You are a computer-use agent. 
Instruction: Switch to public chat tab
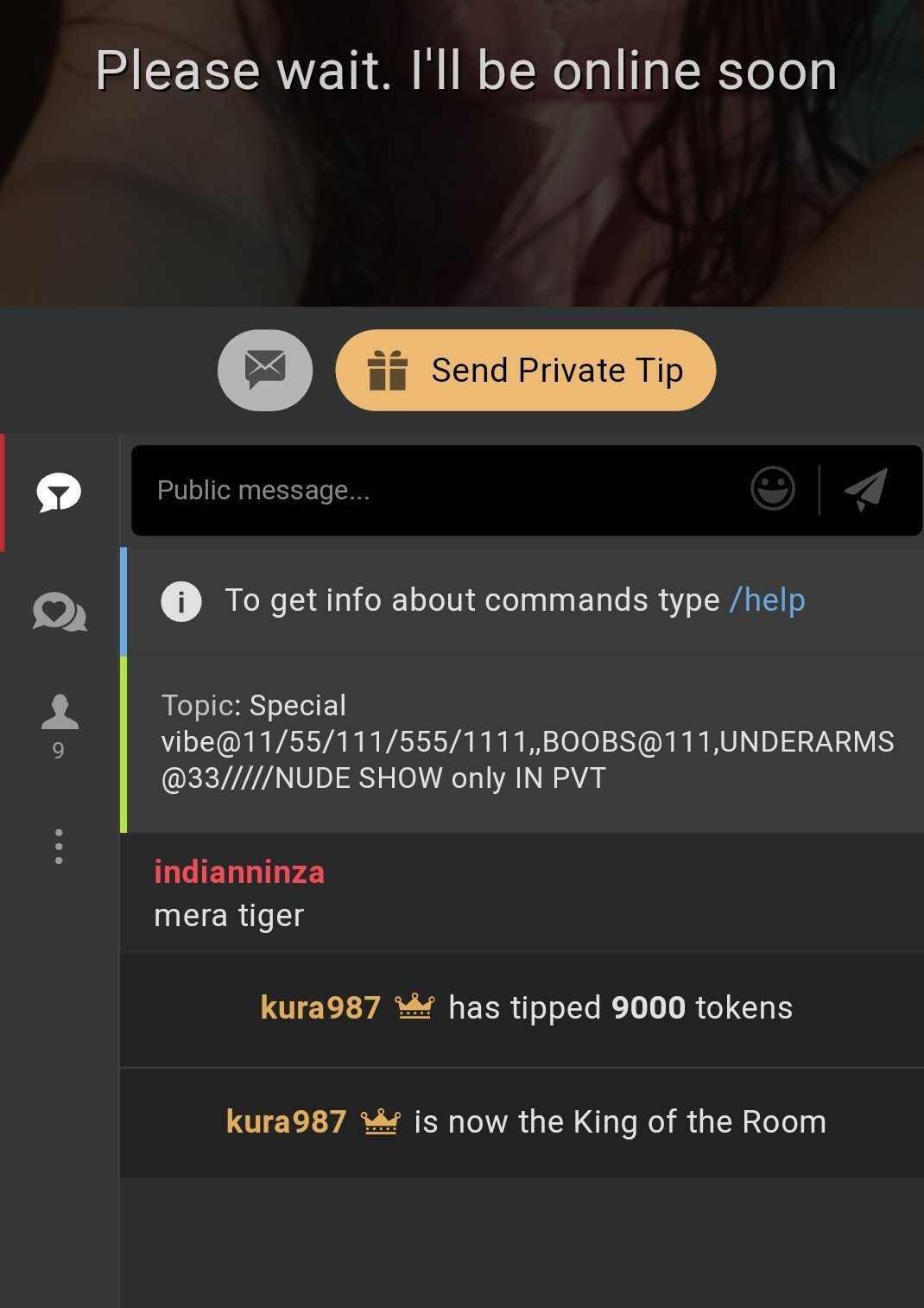tap(59, 493)
